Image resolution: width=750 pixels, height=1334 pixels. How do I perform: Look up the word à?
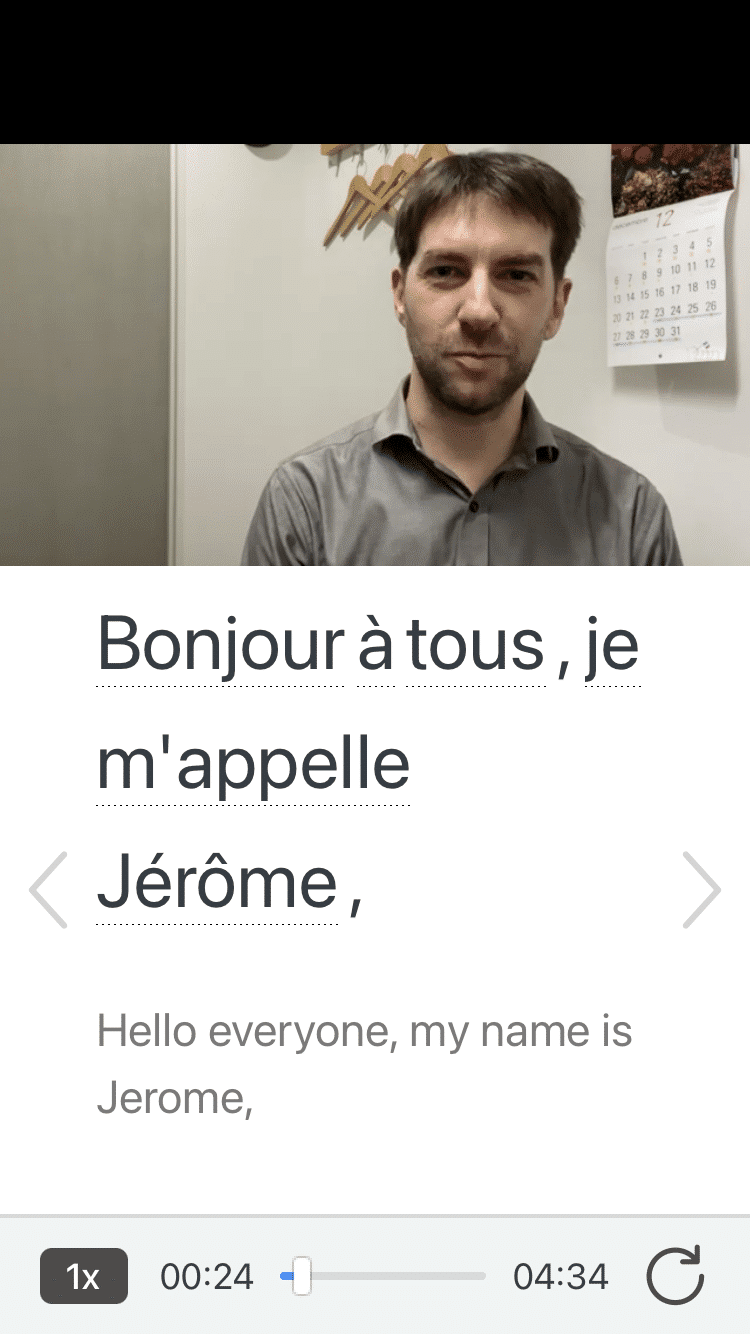pyautogui.click(x=376, y=646)
